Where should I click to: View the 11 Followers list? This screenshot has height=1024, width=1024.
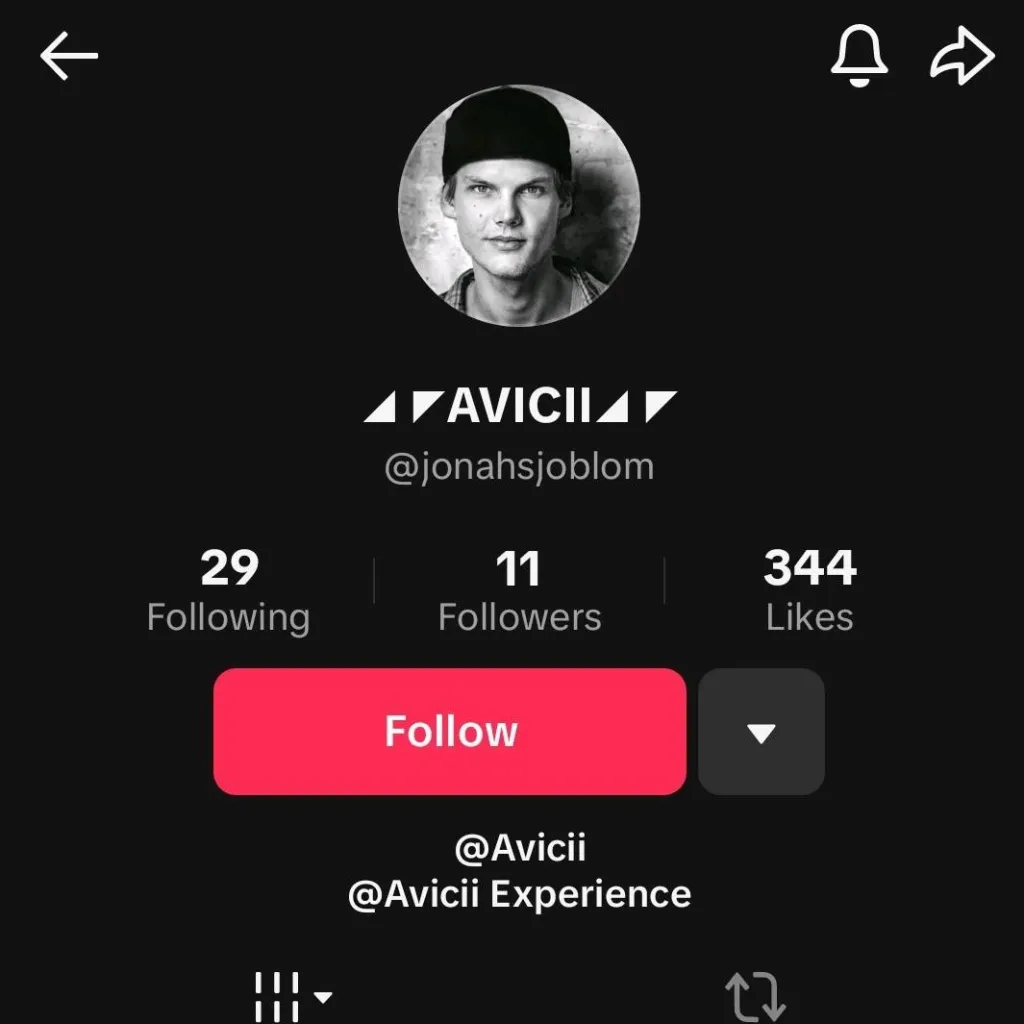519,592
